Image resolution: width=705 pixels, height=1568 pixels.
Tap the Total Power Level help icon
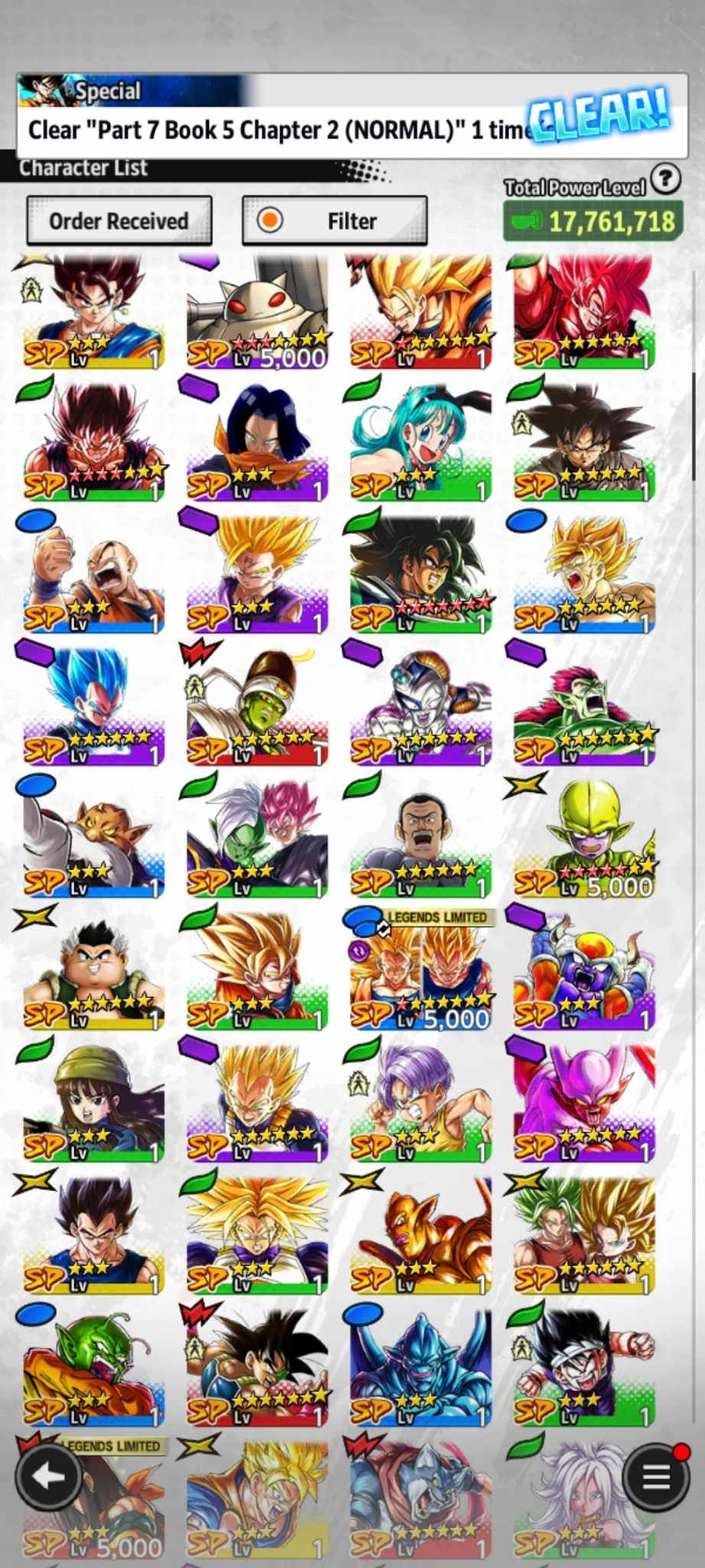[x=666, y=179]
